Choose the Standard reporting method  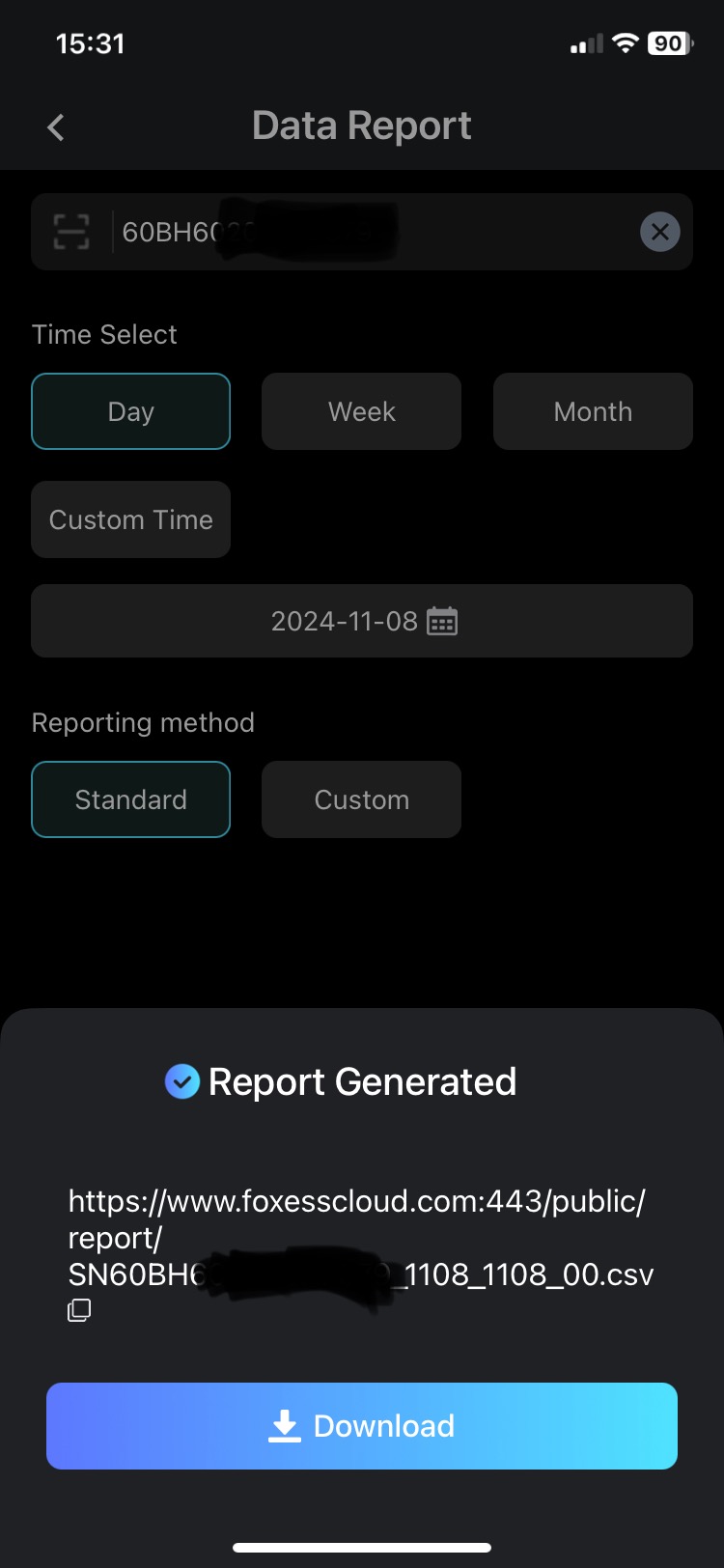(x=131, y=799)
